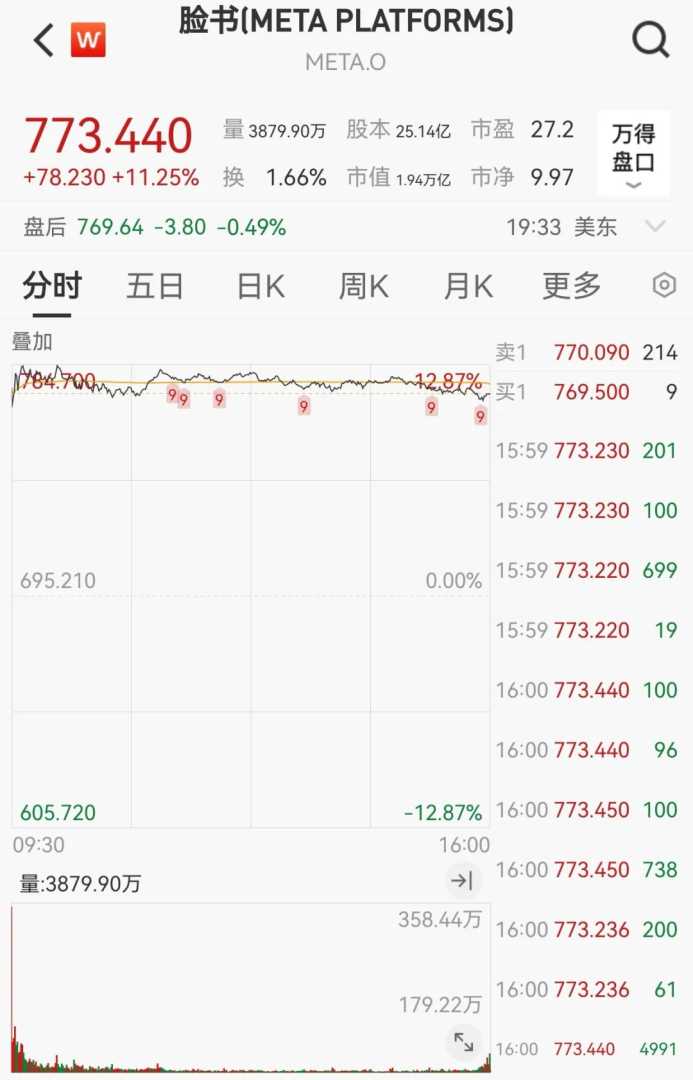Collapse the trades side panel arrow
Viewport: 693px width, 1080px height.
[461, 881]
